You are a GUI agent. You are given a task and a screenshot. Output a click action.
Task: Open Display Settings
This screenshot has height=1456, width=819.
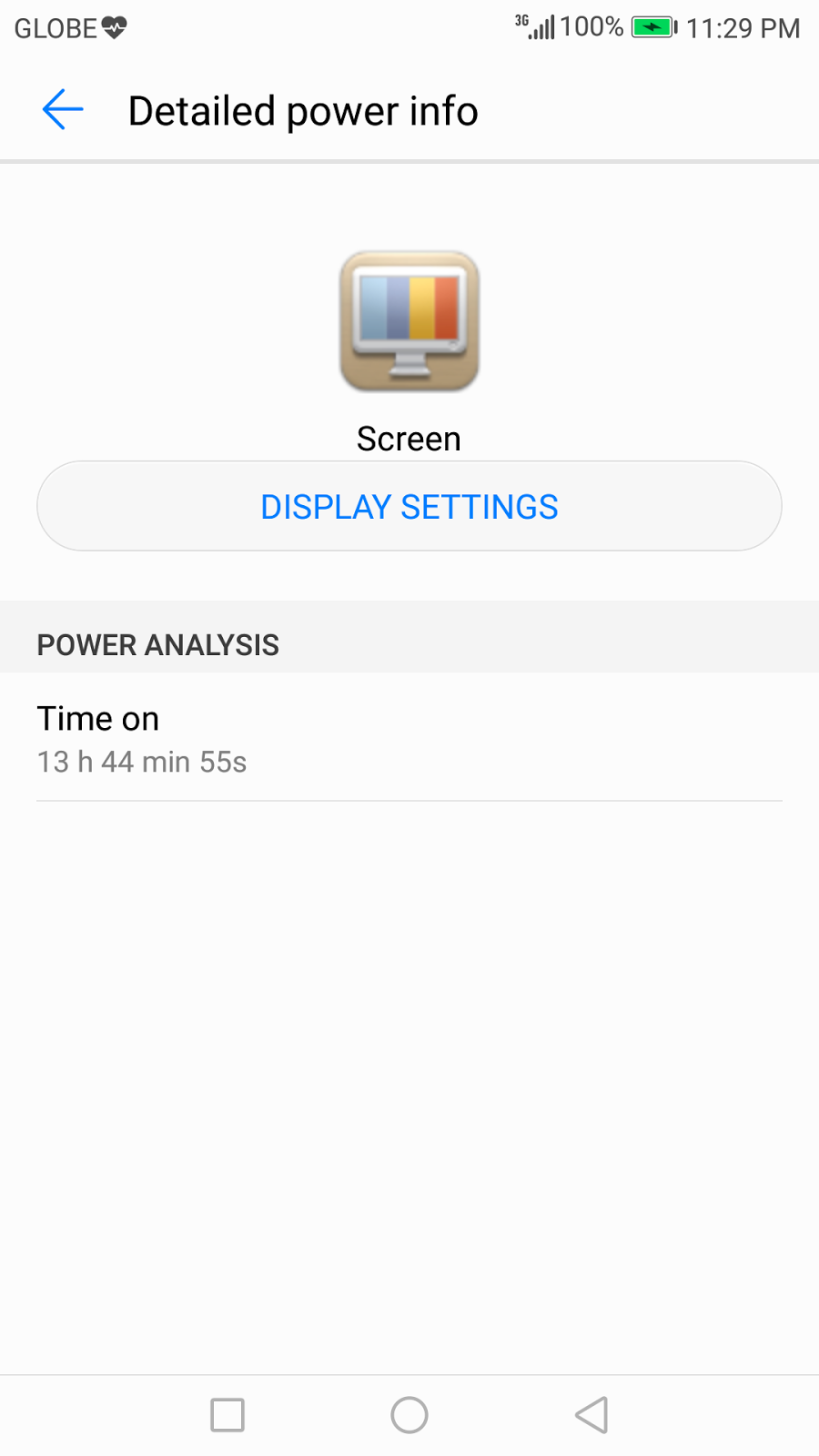[409, 506]
